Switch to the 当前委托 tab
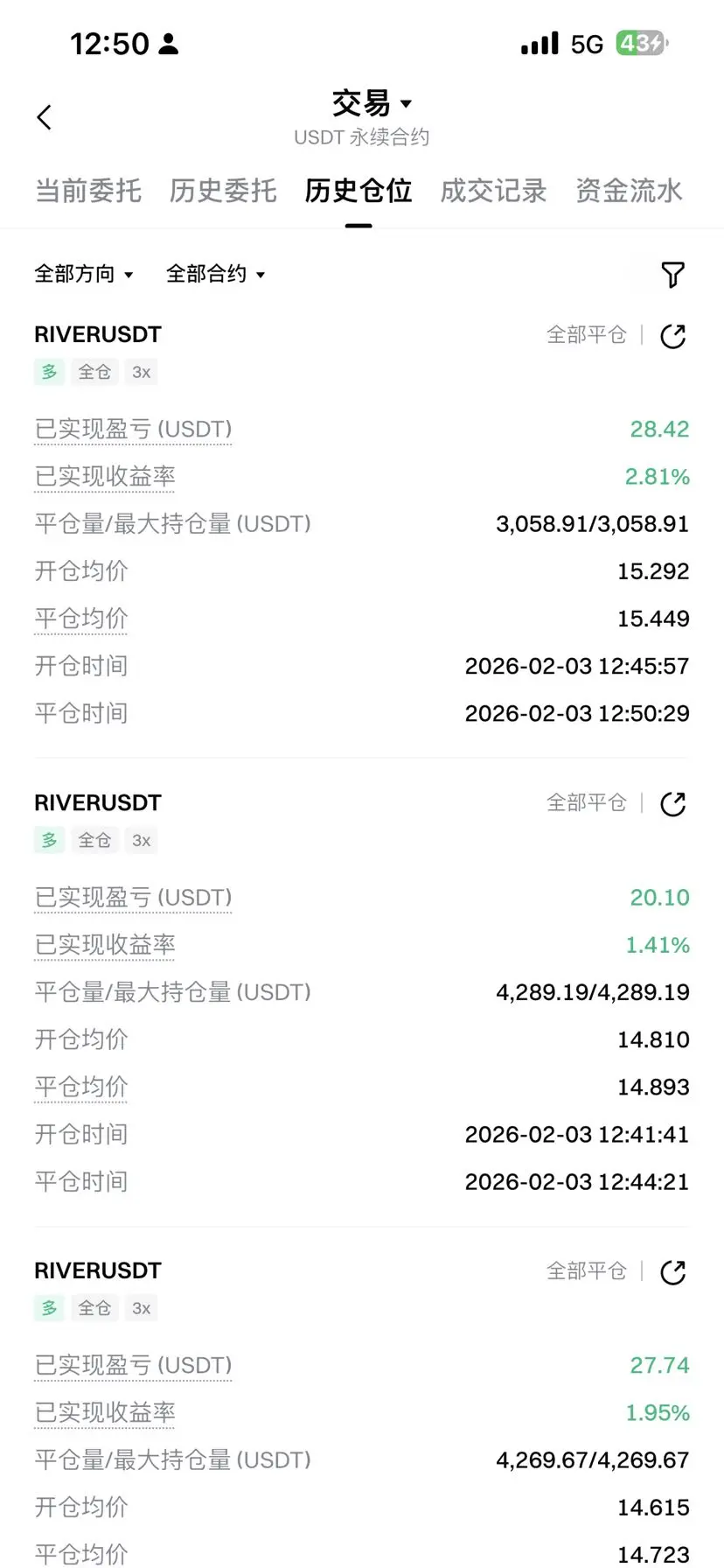The image size is (724, 1568). (x=88, y=191)
